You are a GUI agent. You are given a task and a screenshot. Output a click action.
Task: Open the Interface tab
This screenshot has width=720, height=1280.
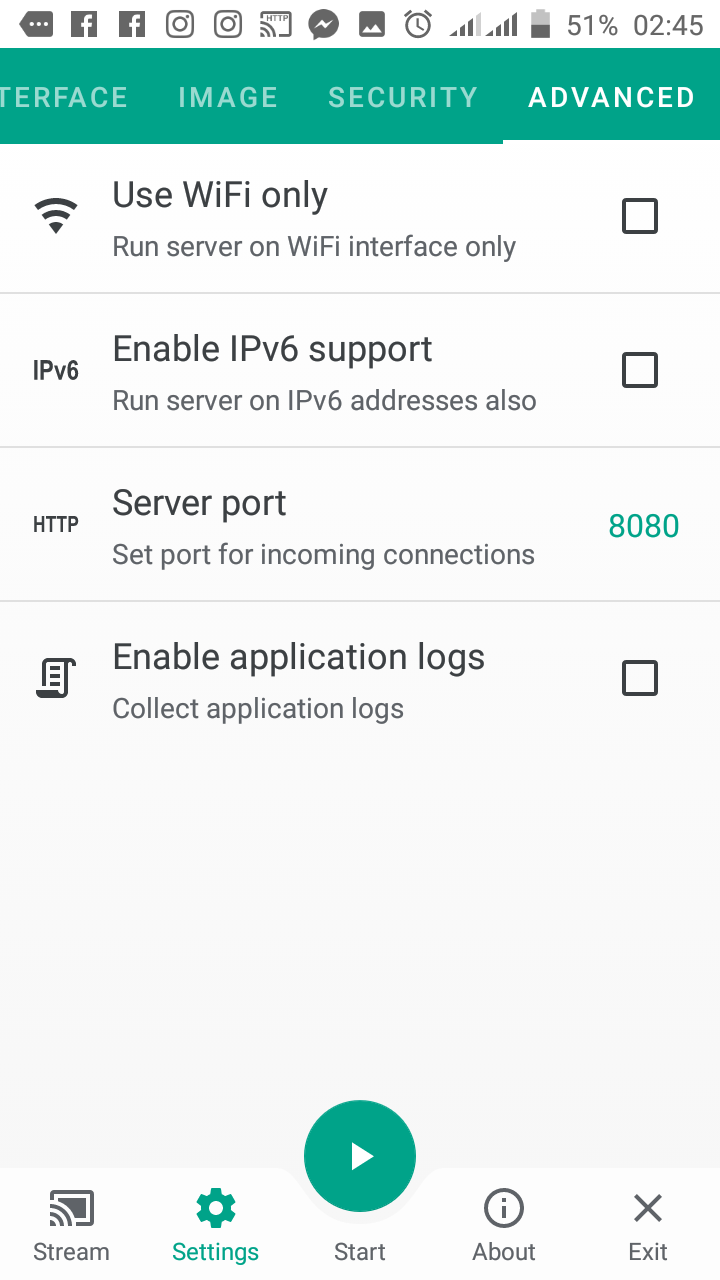click(x=64, y=97)
